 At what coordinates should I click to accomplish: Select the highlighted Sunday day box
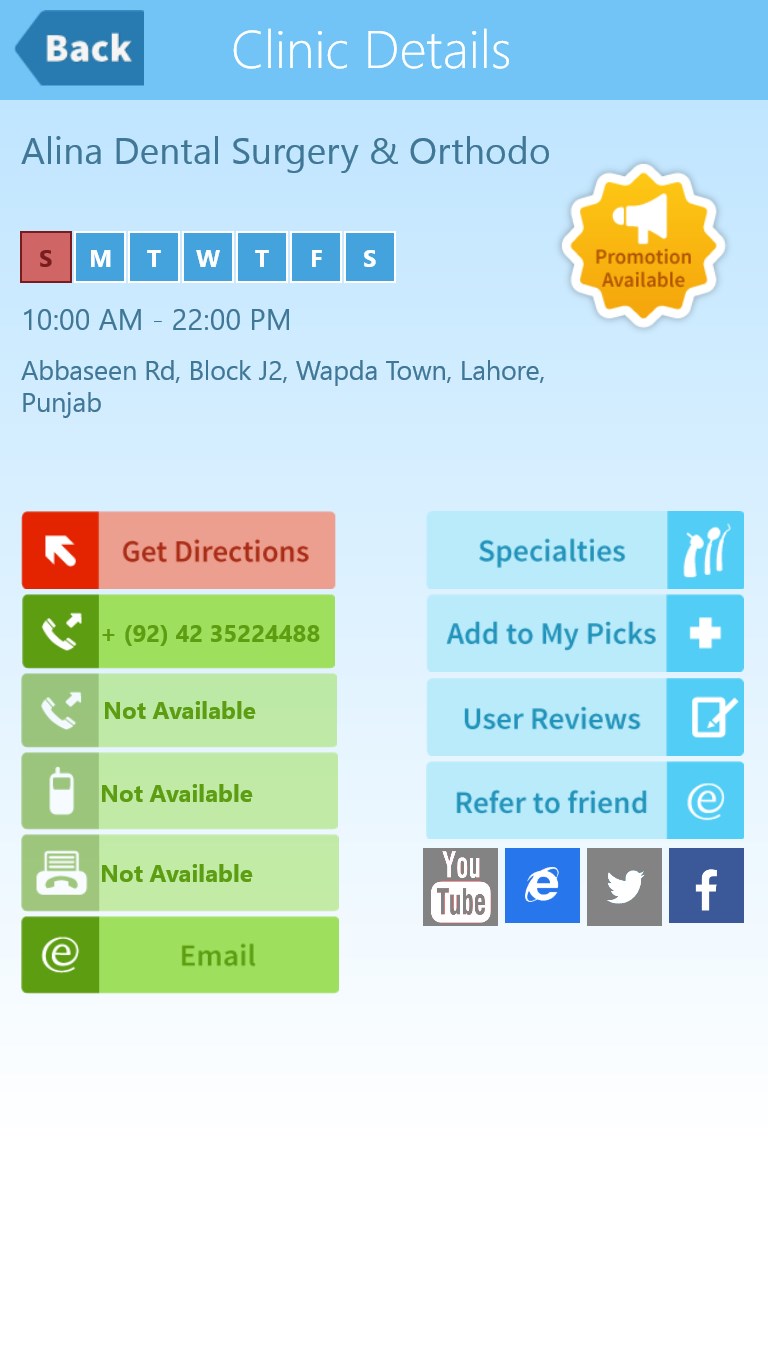[46, 258]
